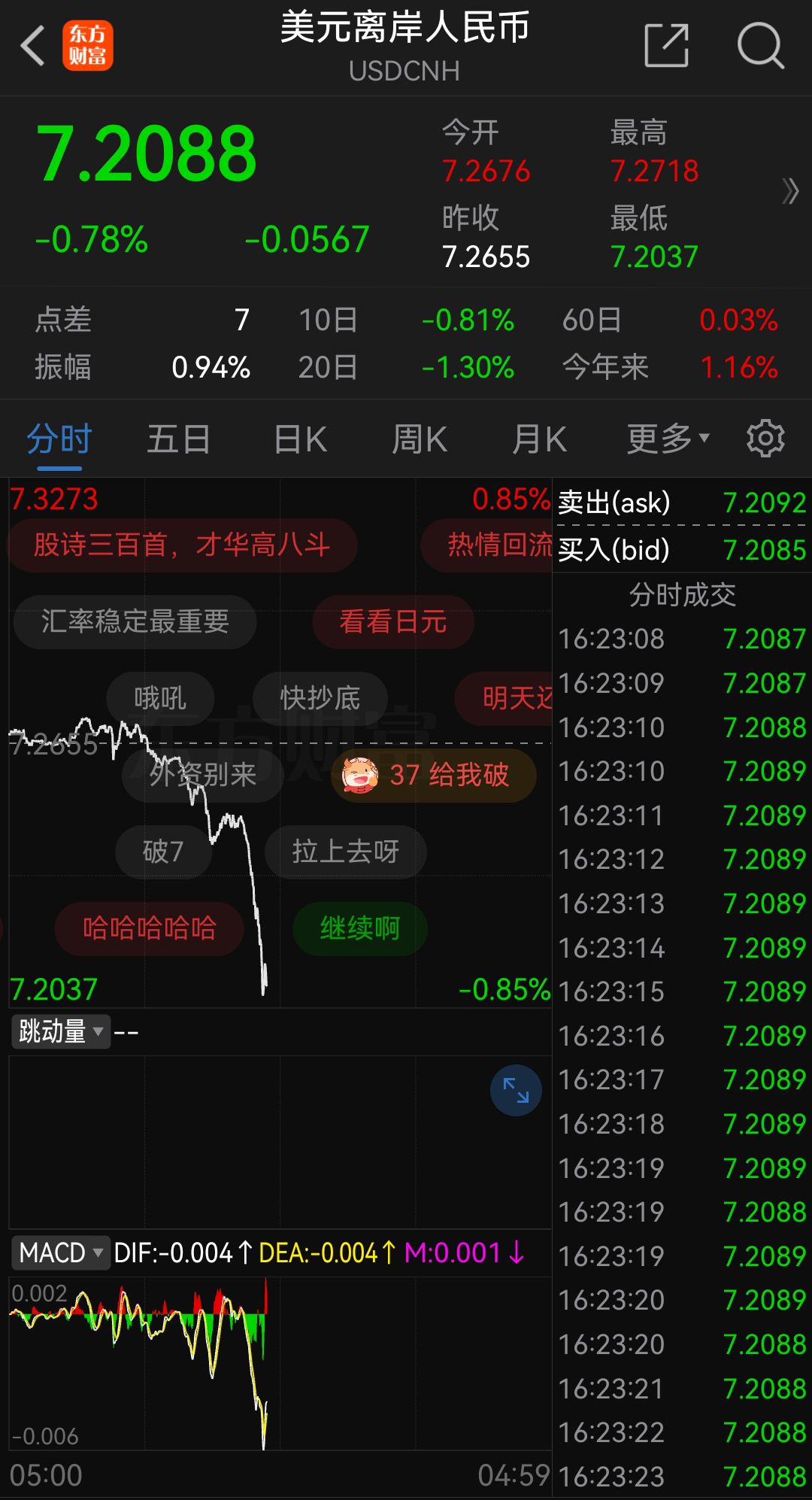Screen dimensions: 812x1500
Task: Open the chart settings gear
Action: coord(765,439)
